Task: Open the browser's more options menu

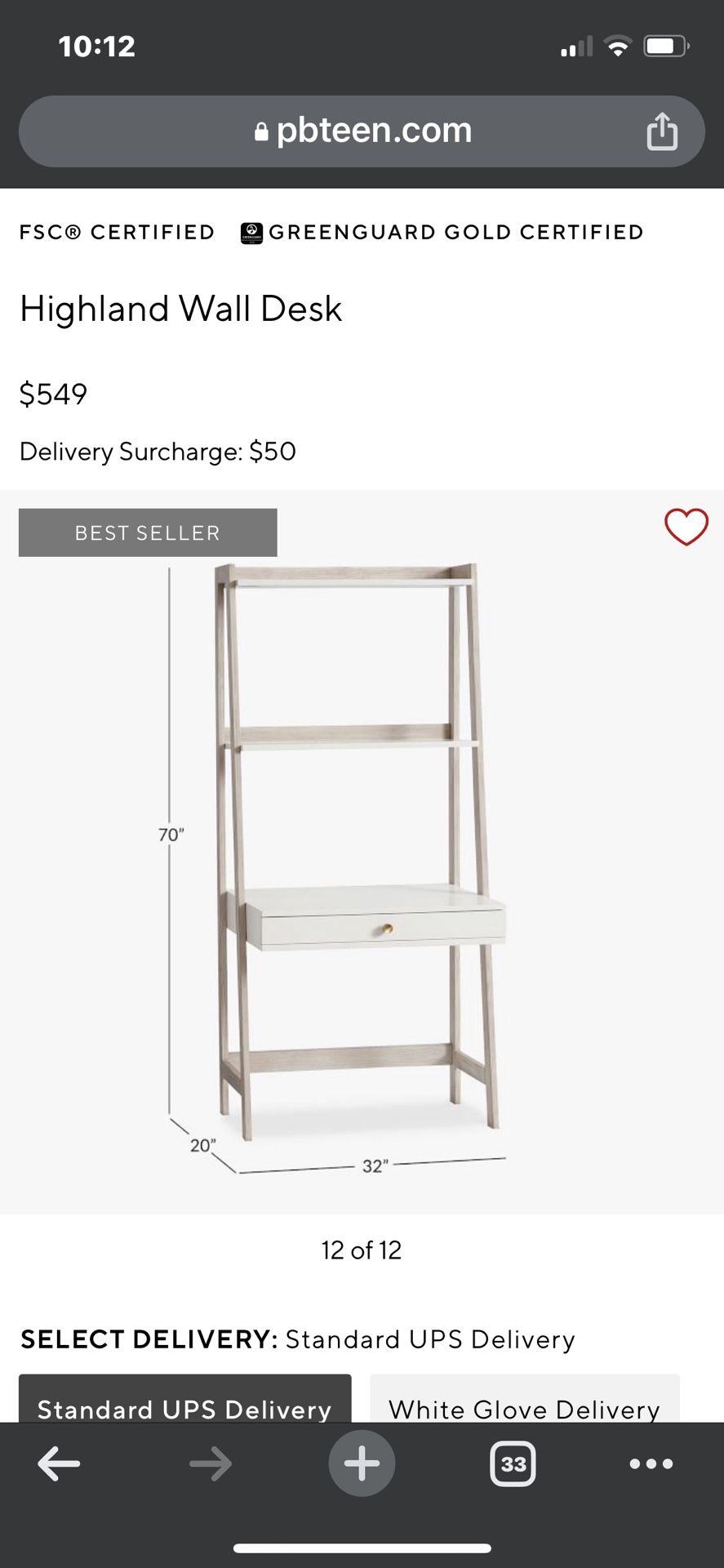Action: click(651, 1463)
